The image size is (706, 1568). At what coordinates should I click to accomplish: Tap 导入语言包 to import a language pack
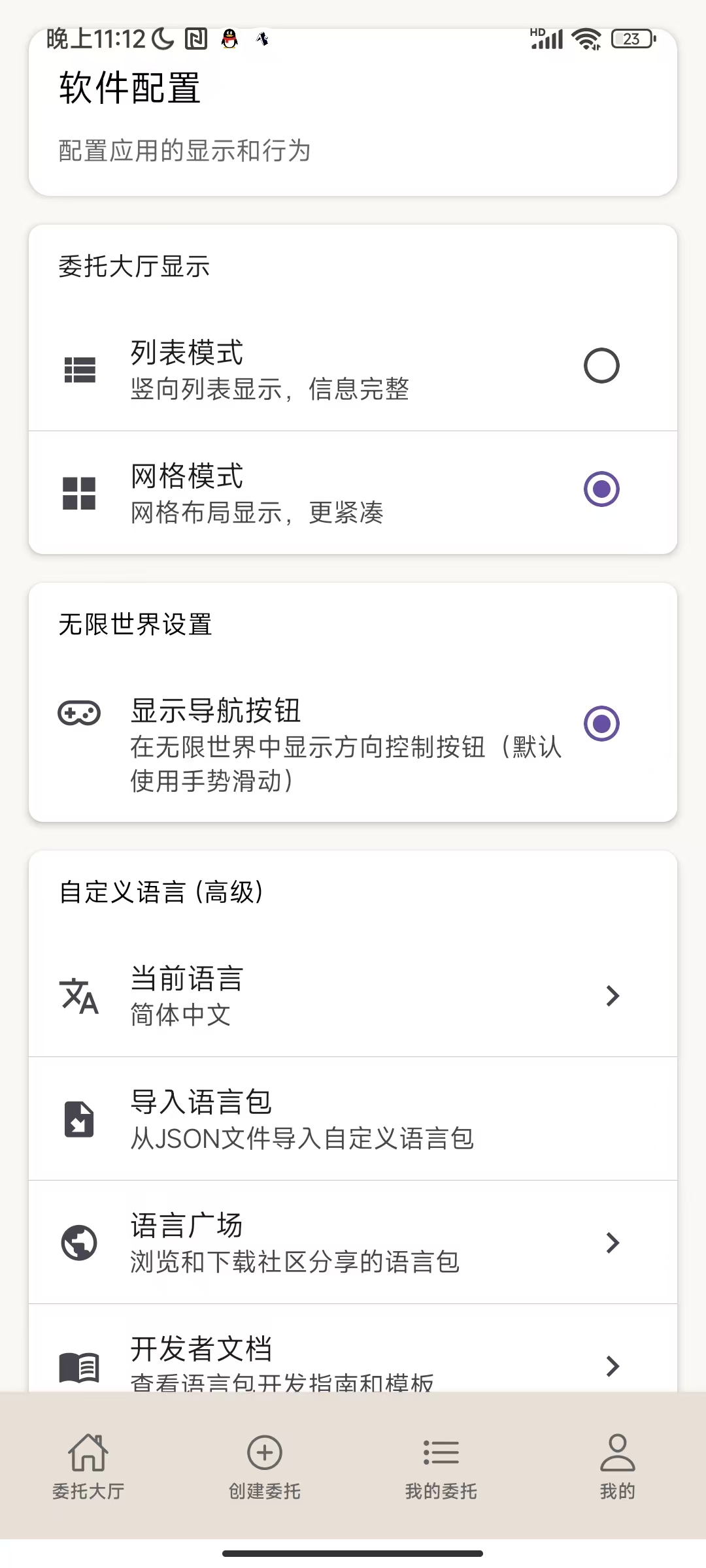pyautogui.click(x=353, y=1119)
